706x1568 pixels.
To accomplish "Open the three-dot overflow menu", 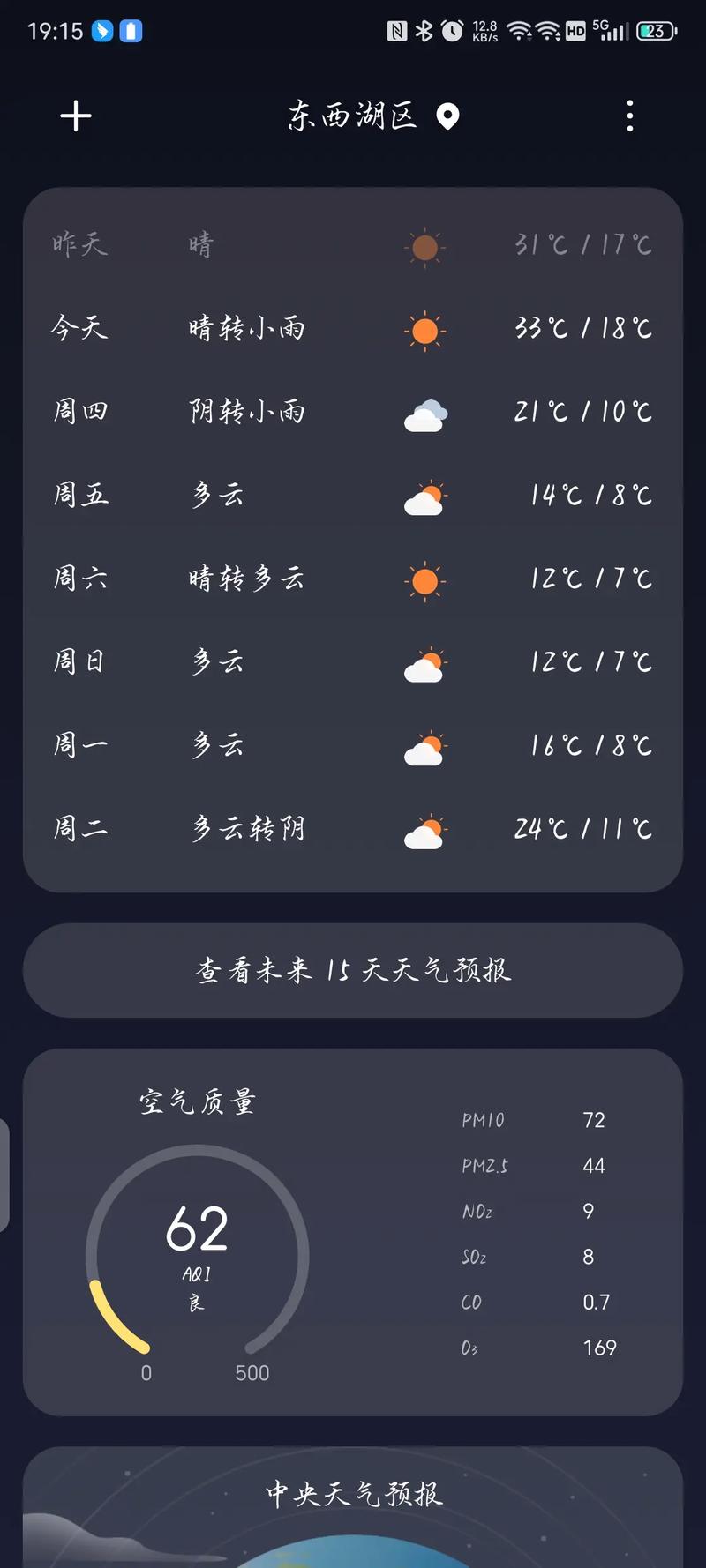I will pos(629,116).
